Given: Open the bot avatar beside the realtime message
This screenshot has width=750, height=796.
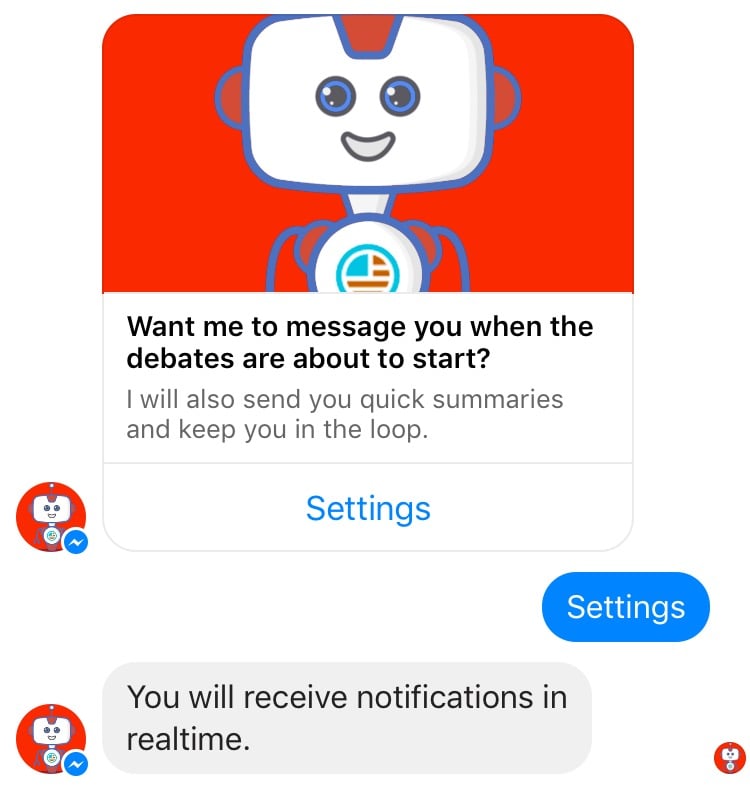Looking at the screenshot, I should [50, 740].
